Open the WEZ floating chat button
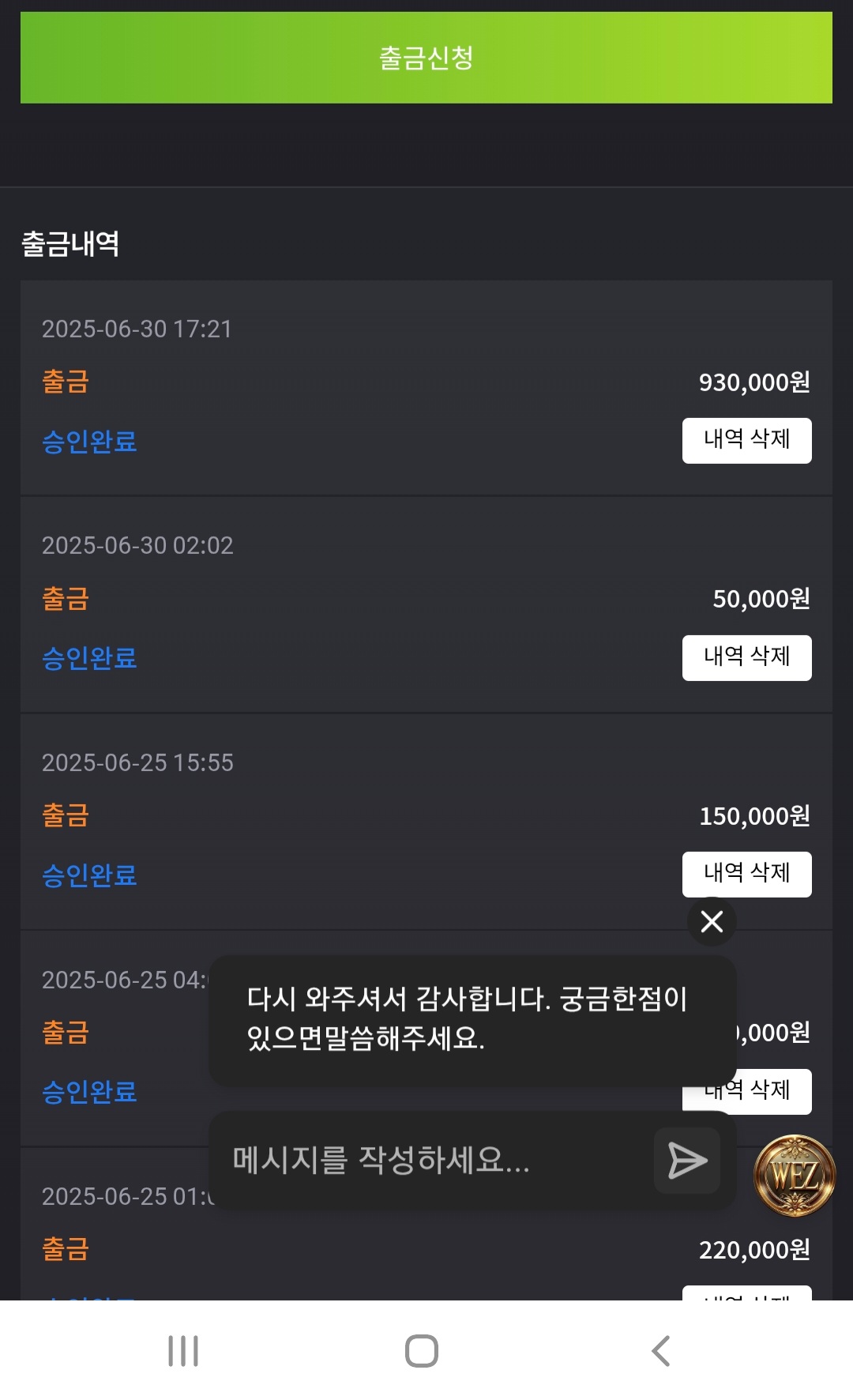Screen dimensions: 853x1400 [795, 1176]
